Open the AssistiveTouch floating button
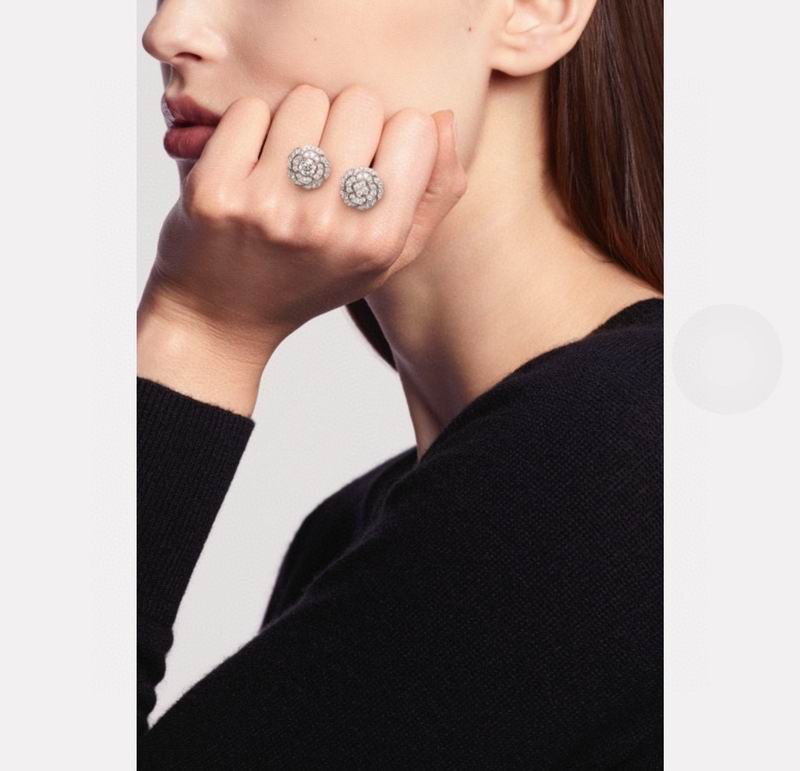 727,359
